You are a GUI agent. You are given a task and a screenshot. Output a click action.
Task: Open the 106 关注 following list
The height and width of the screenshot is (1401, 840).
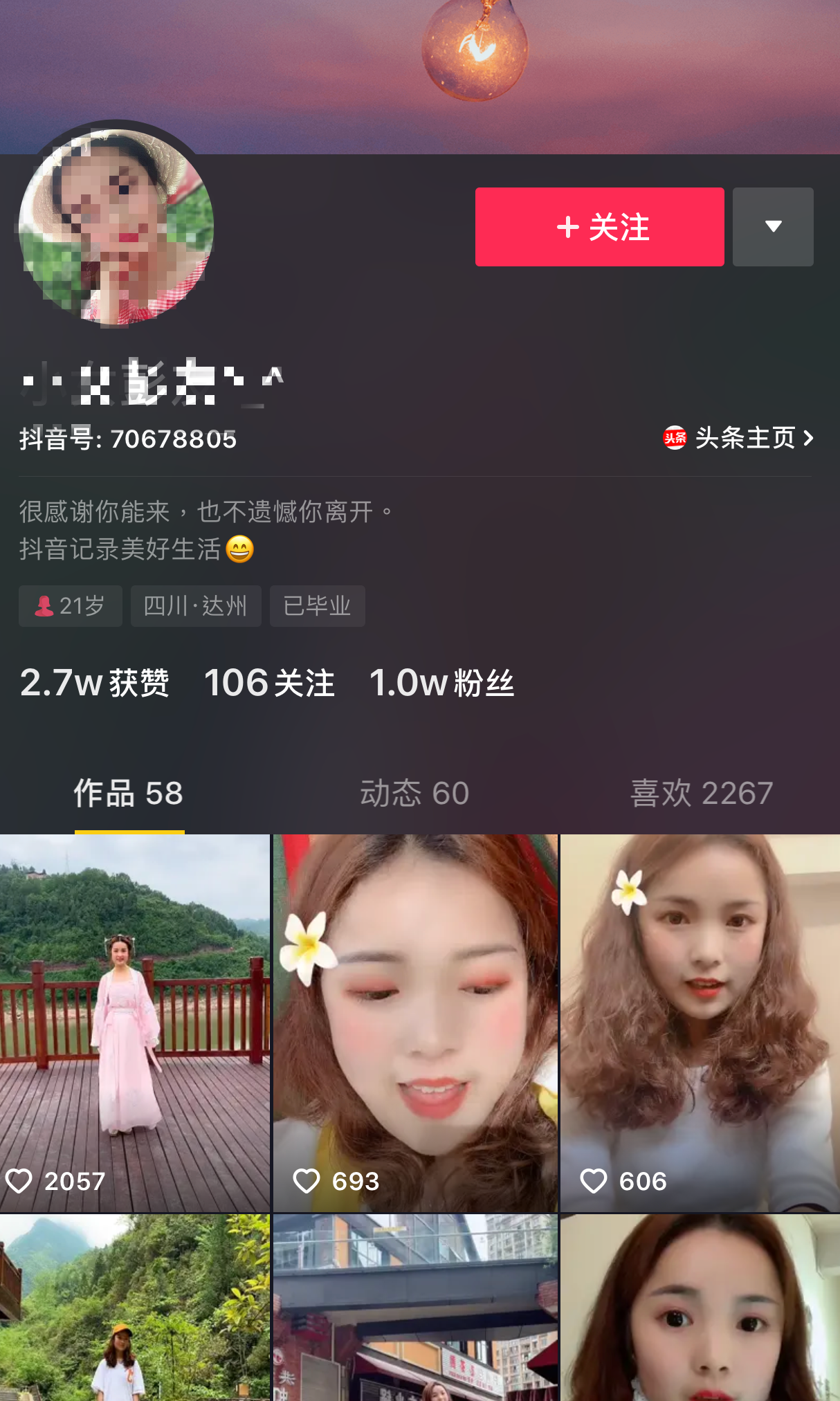(269, 683)
